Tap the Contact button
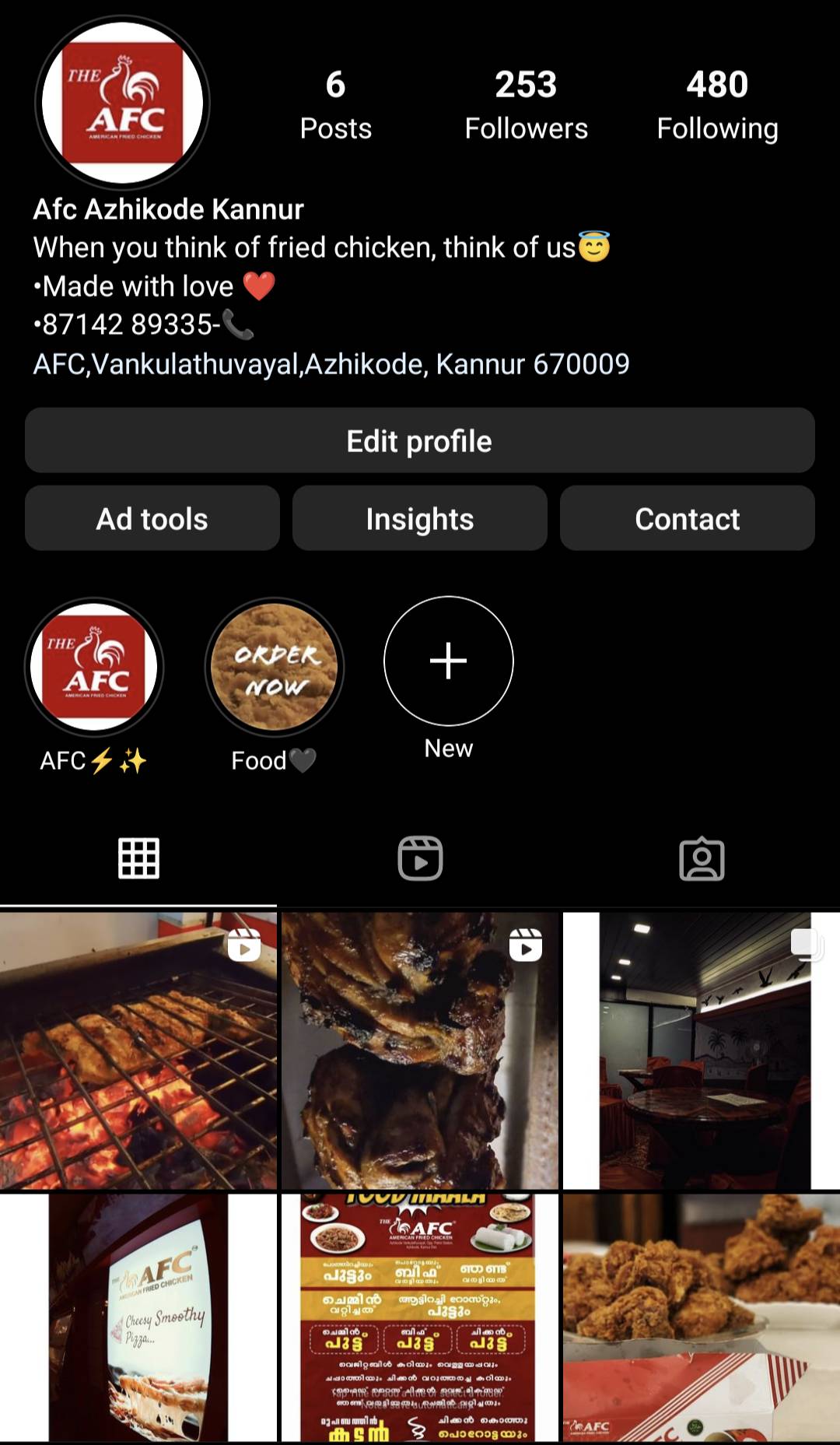The height and width of the screenshot is (1445, 840). [x=687, y=519]
